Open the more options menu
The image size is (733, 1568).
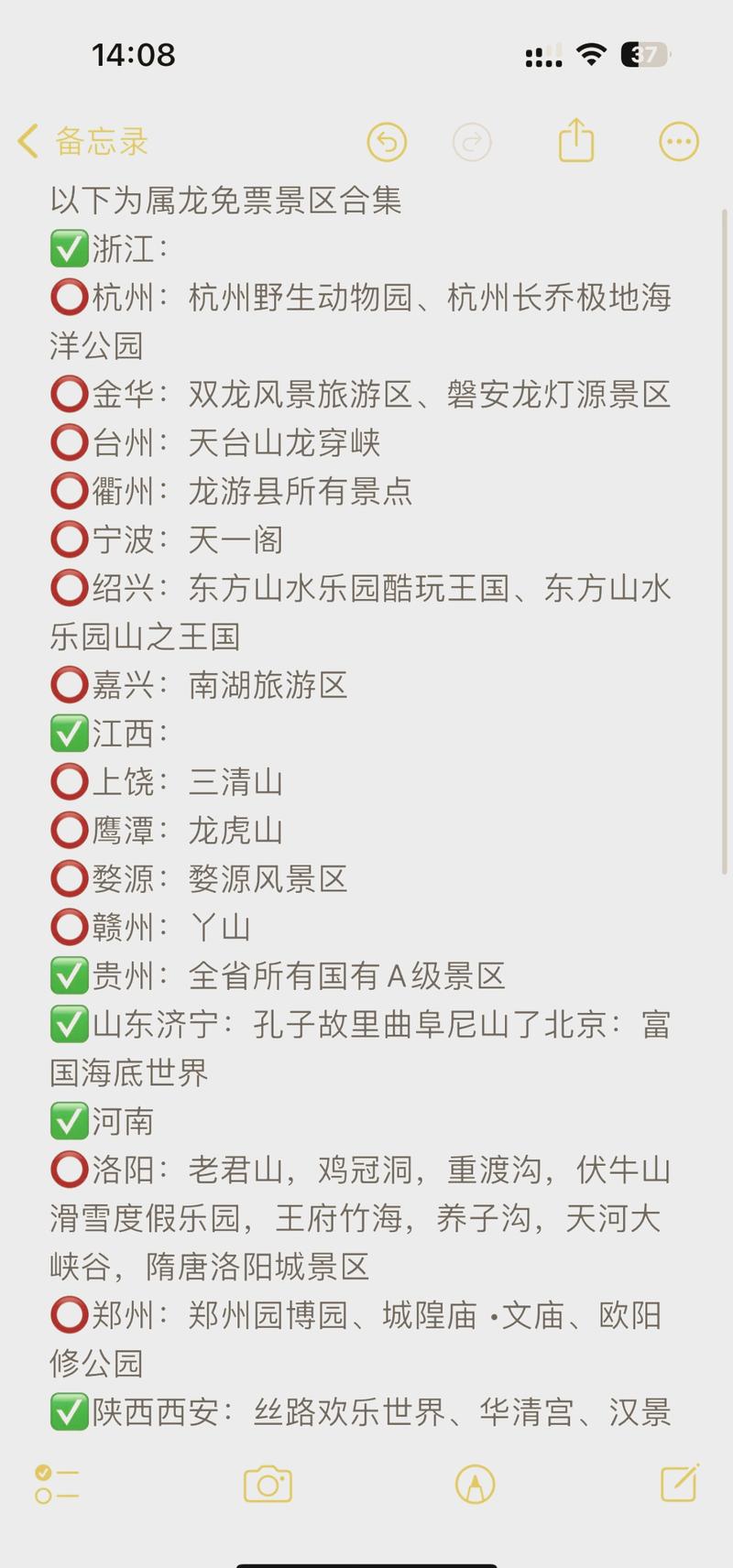pyautogui.click(x=679, y=142)
